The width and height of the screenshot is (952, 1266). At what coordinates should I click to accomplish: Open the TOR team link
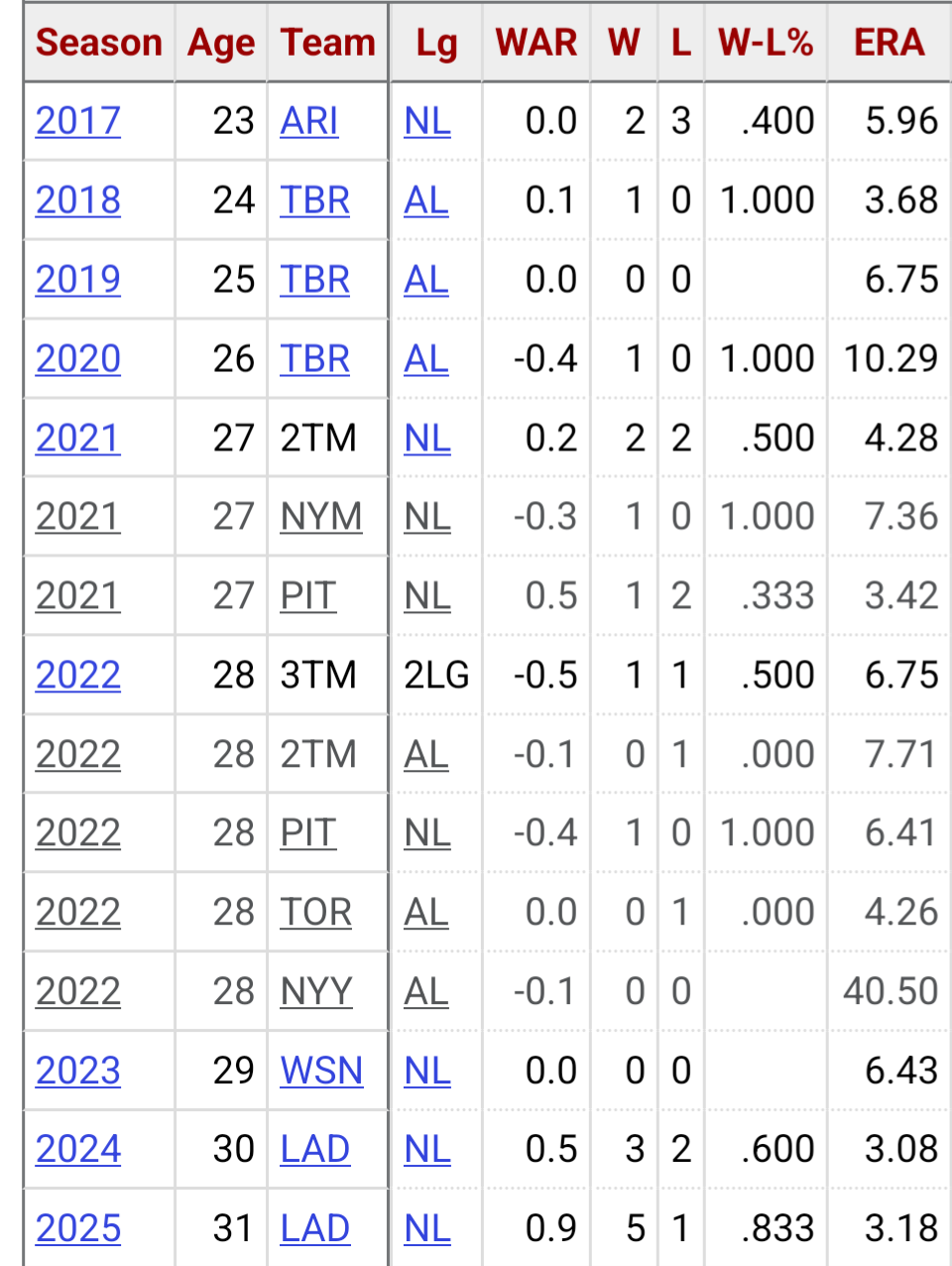point(315,912)
